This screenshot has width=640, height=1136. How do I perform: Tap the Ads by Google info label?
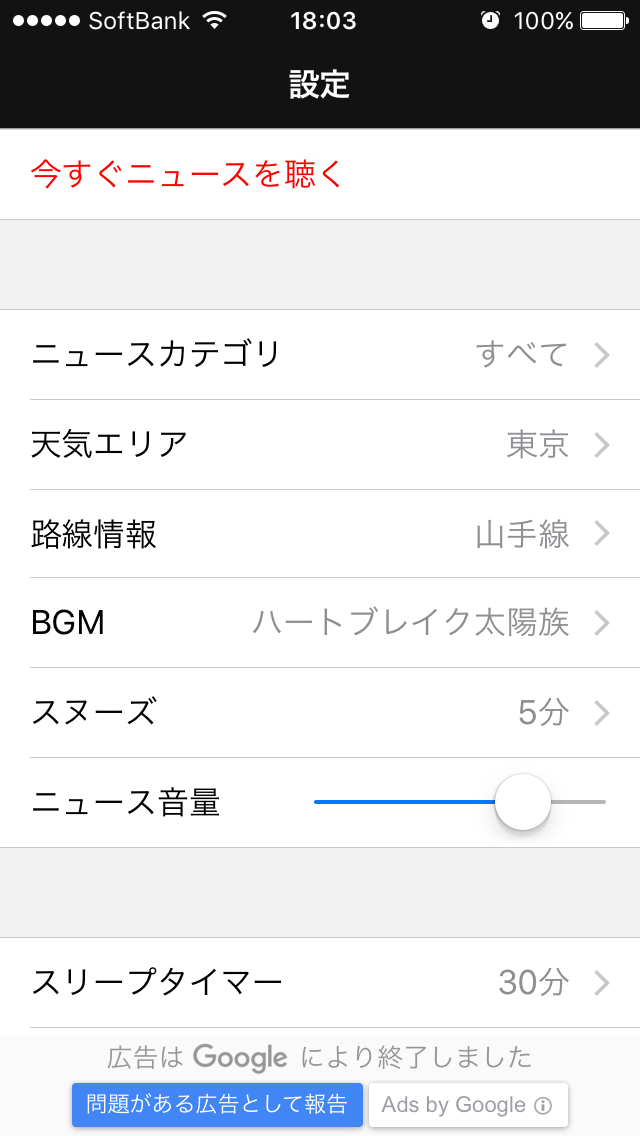tap(467, 1105)
